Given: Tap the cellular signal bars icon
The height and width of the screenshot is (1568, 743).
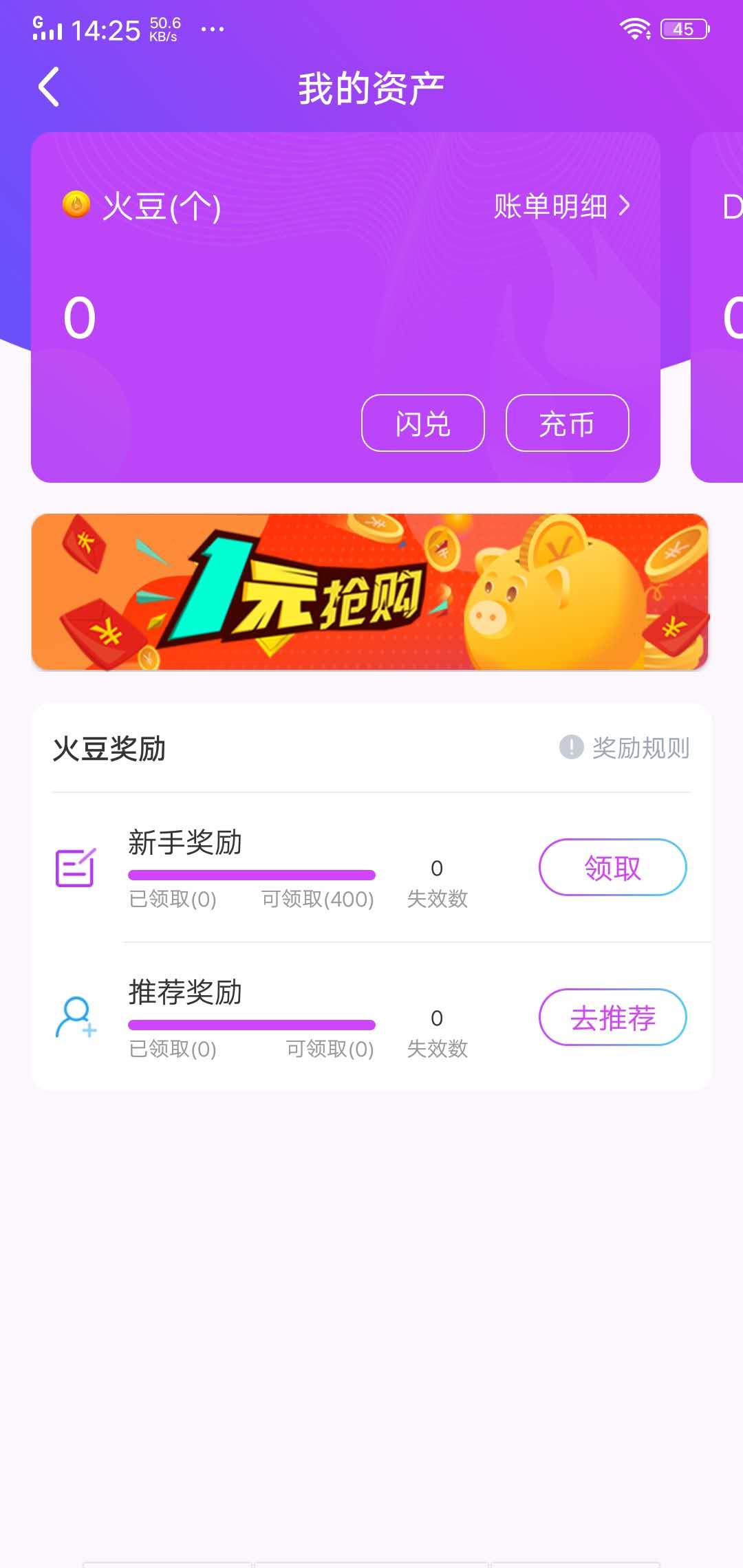Looking at the screenshot, I should tap(48, 29).
